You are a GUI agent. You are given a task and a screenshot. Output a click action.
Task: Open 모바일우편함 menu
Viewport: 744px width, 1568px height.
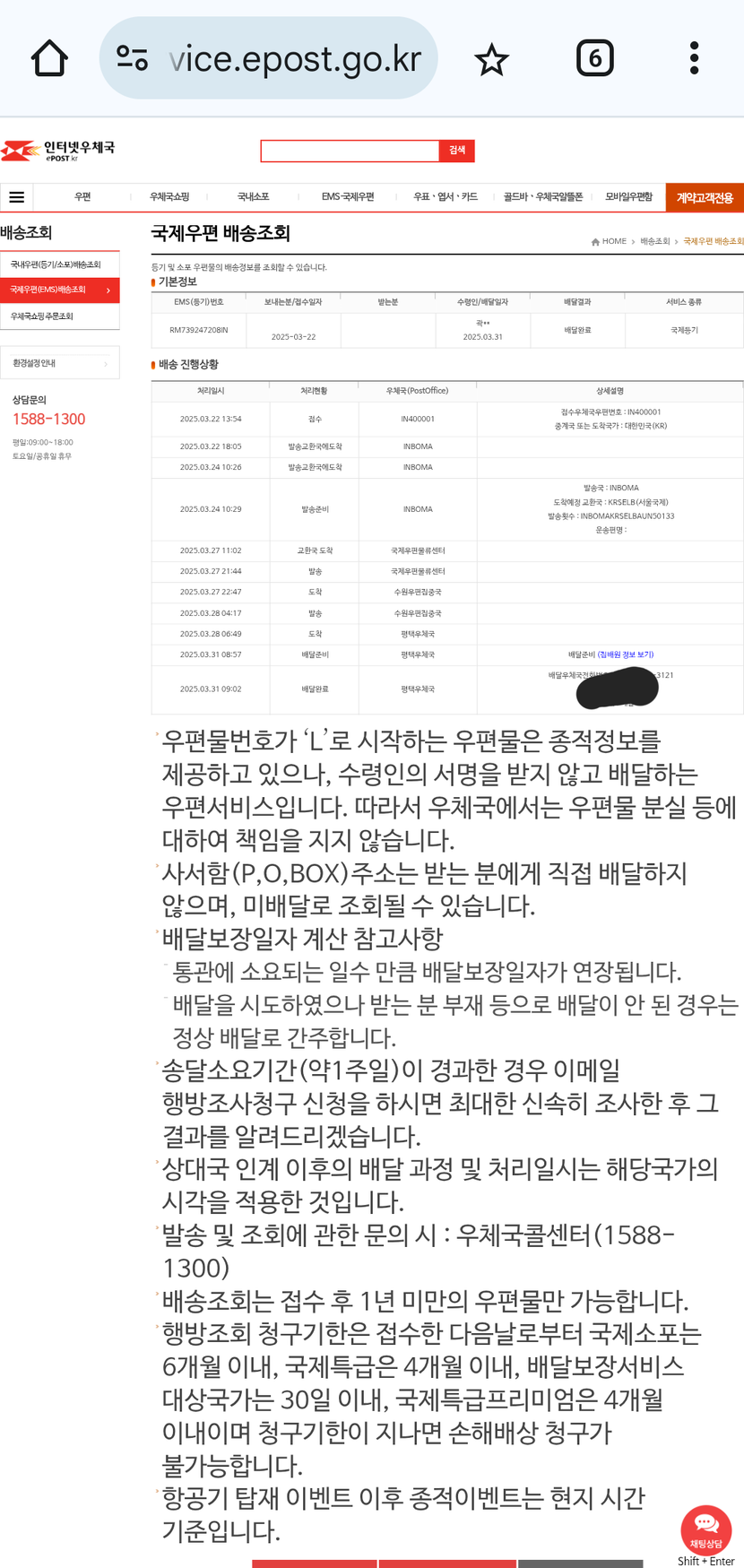(x=628, y=197)
